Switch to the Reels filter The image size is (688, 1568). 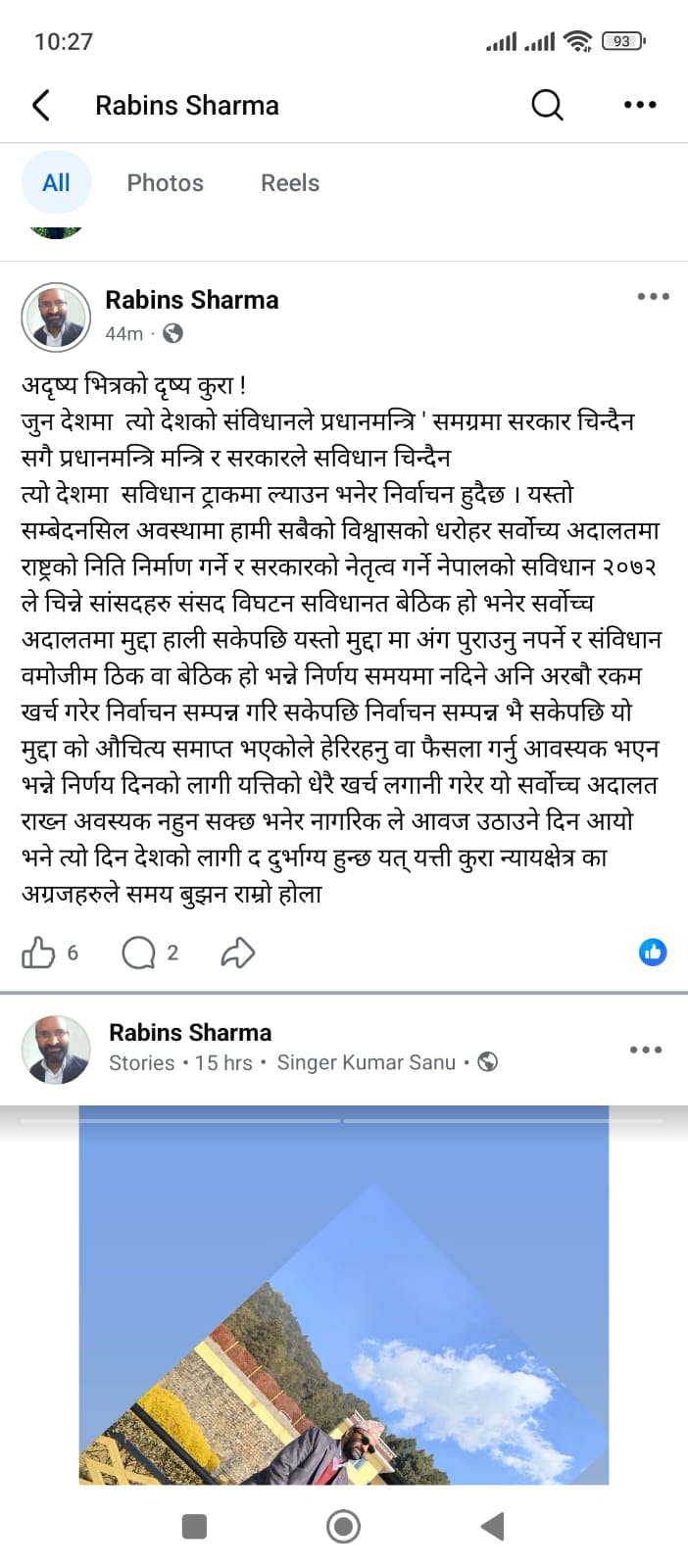coord(289,183)
